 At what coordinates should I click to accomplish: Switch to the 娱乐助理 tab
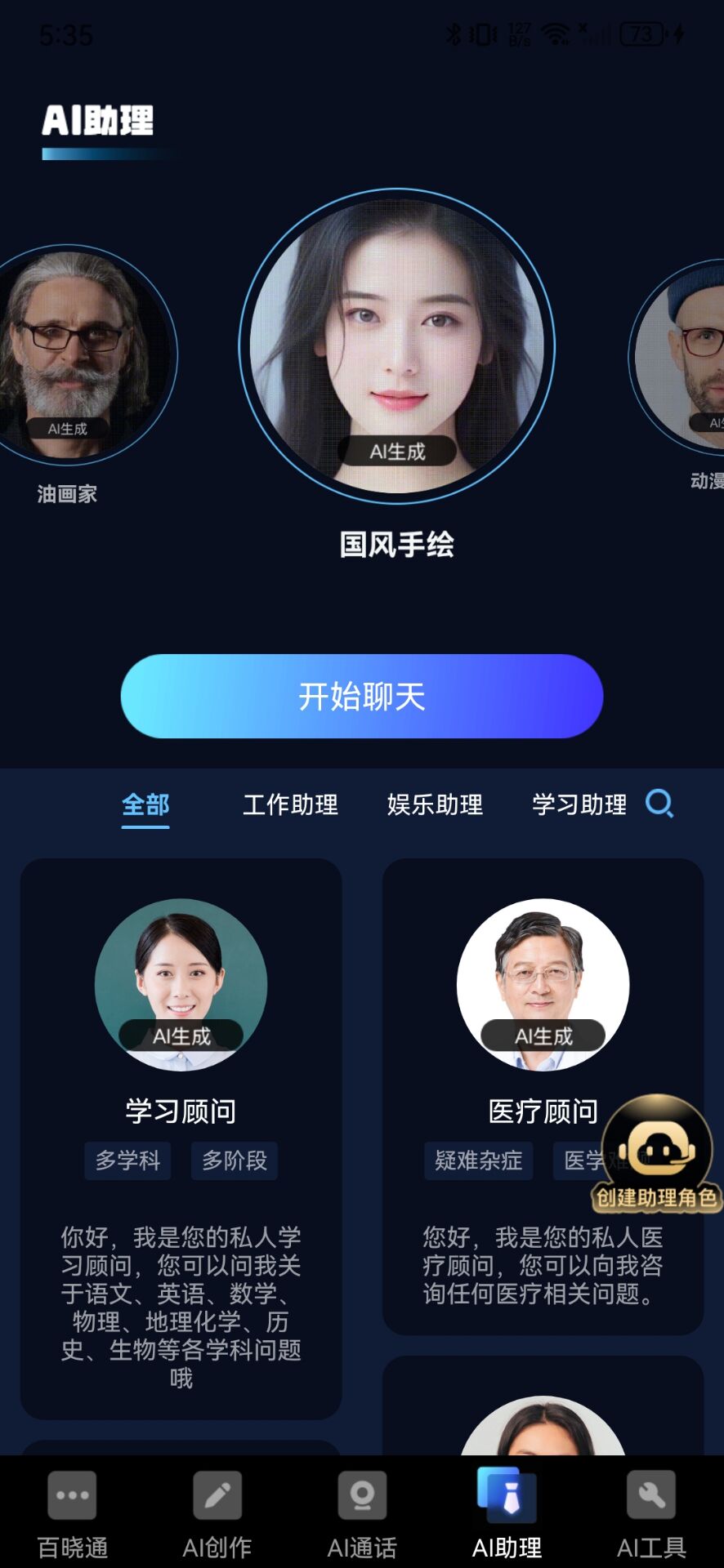tap(435, 804)
